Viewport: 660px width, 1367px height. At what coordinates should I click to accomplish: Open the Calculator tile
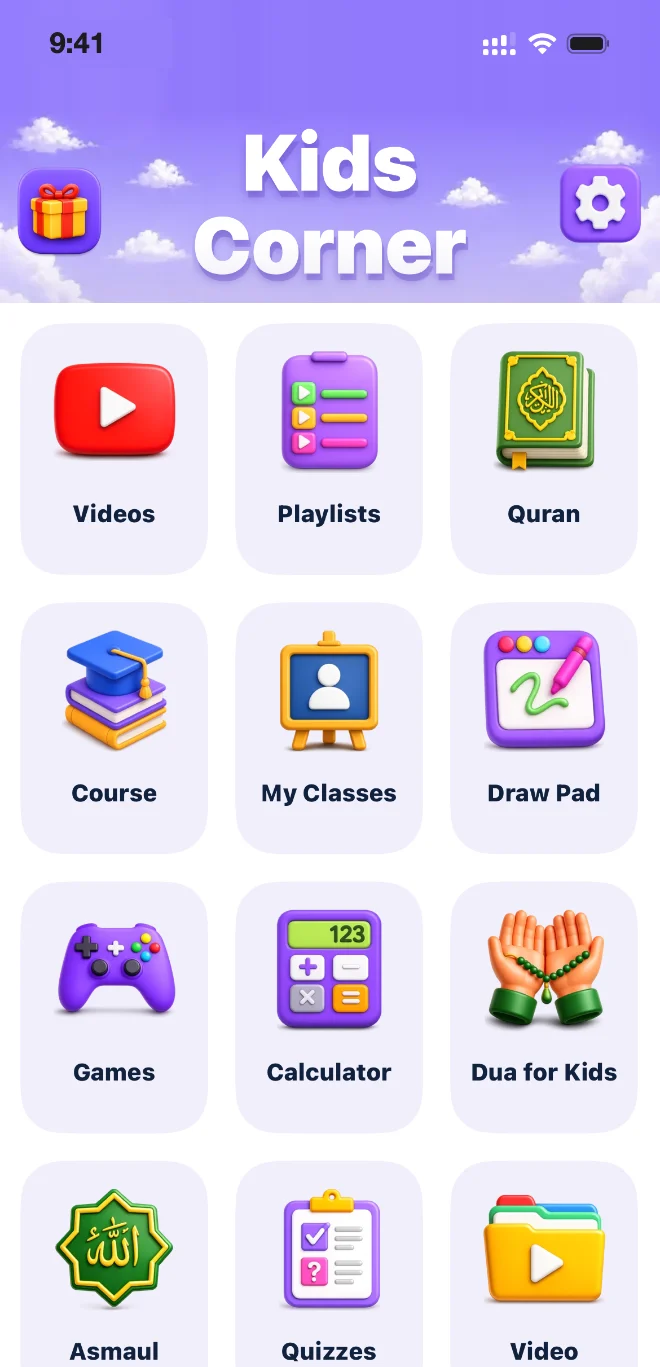(329, 1007)
